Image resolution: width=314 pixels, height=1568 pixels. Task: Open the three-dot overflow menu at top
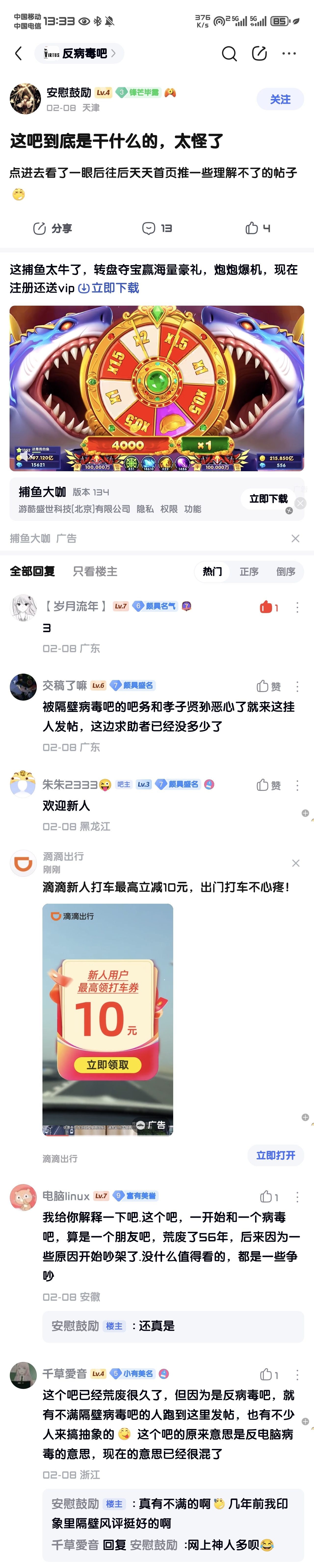[x=289, y=53]
